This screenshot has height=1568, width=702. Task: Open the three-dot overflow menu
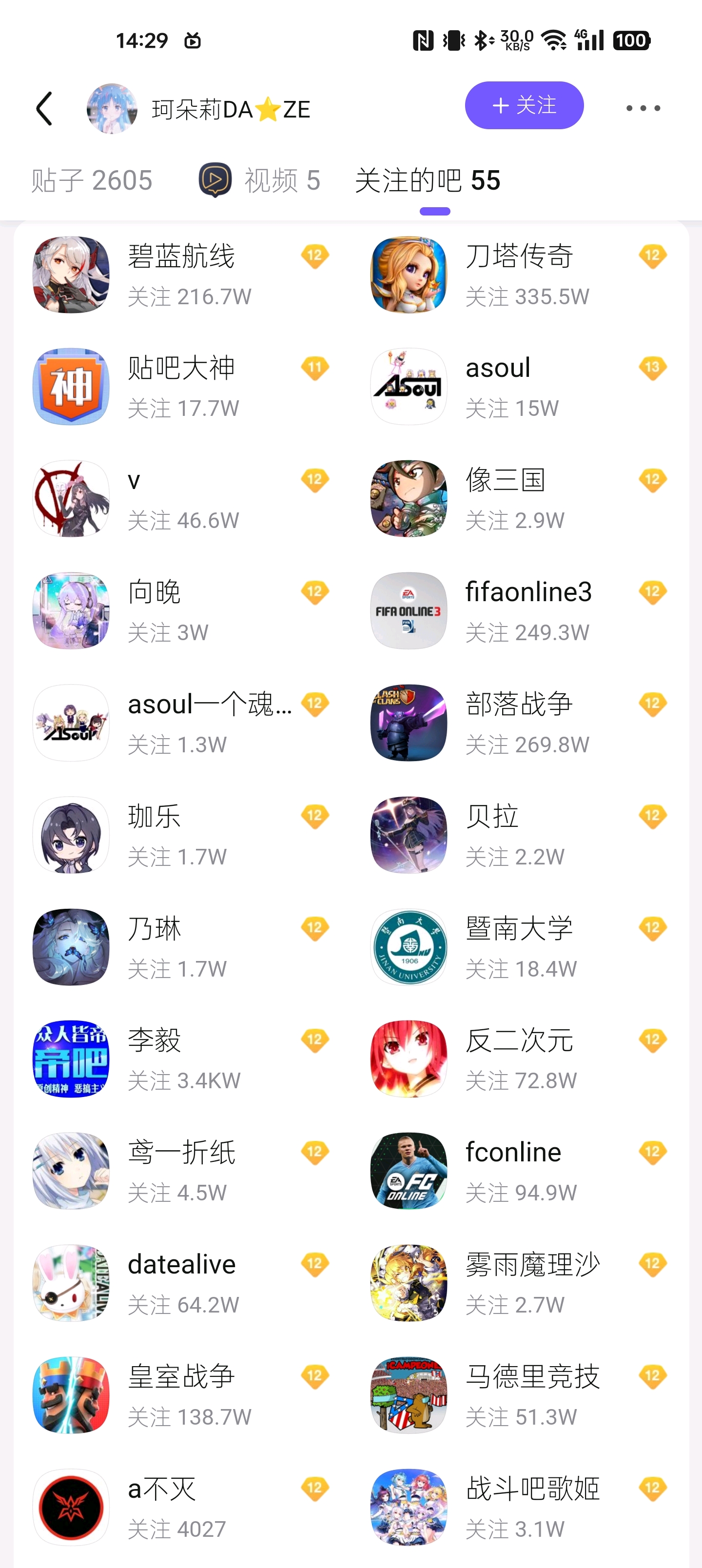point(643,108)
